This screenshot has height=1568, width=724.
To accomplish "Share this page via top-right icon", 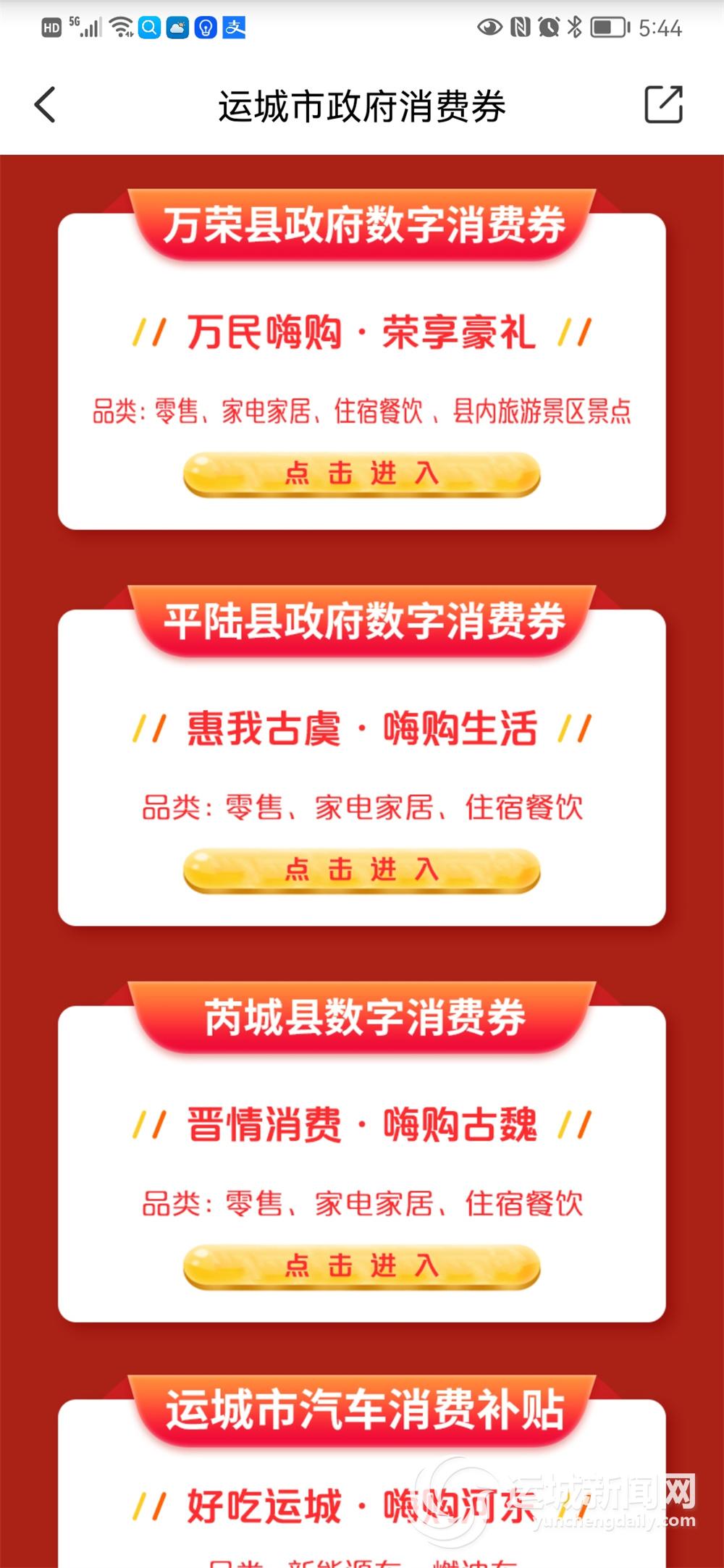I will pos(663,105).
